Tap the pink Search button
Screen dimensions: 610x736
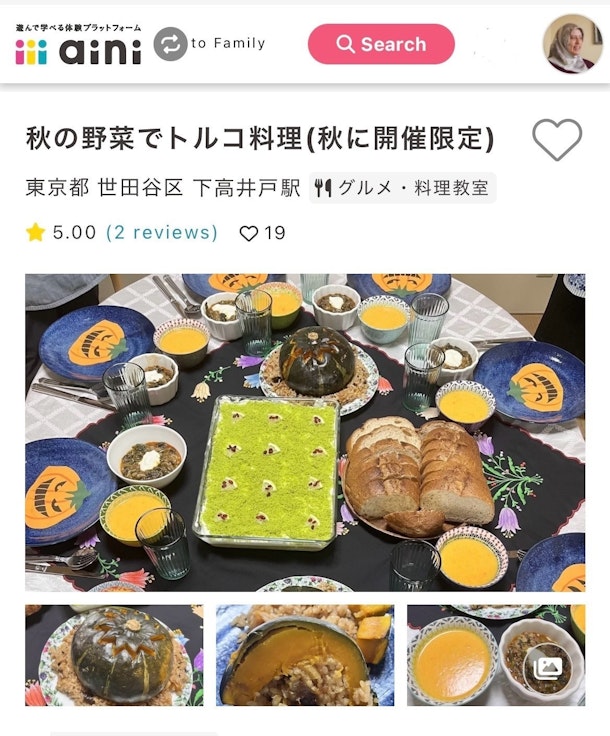(x=381, y=44)
